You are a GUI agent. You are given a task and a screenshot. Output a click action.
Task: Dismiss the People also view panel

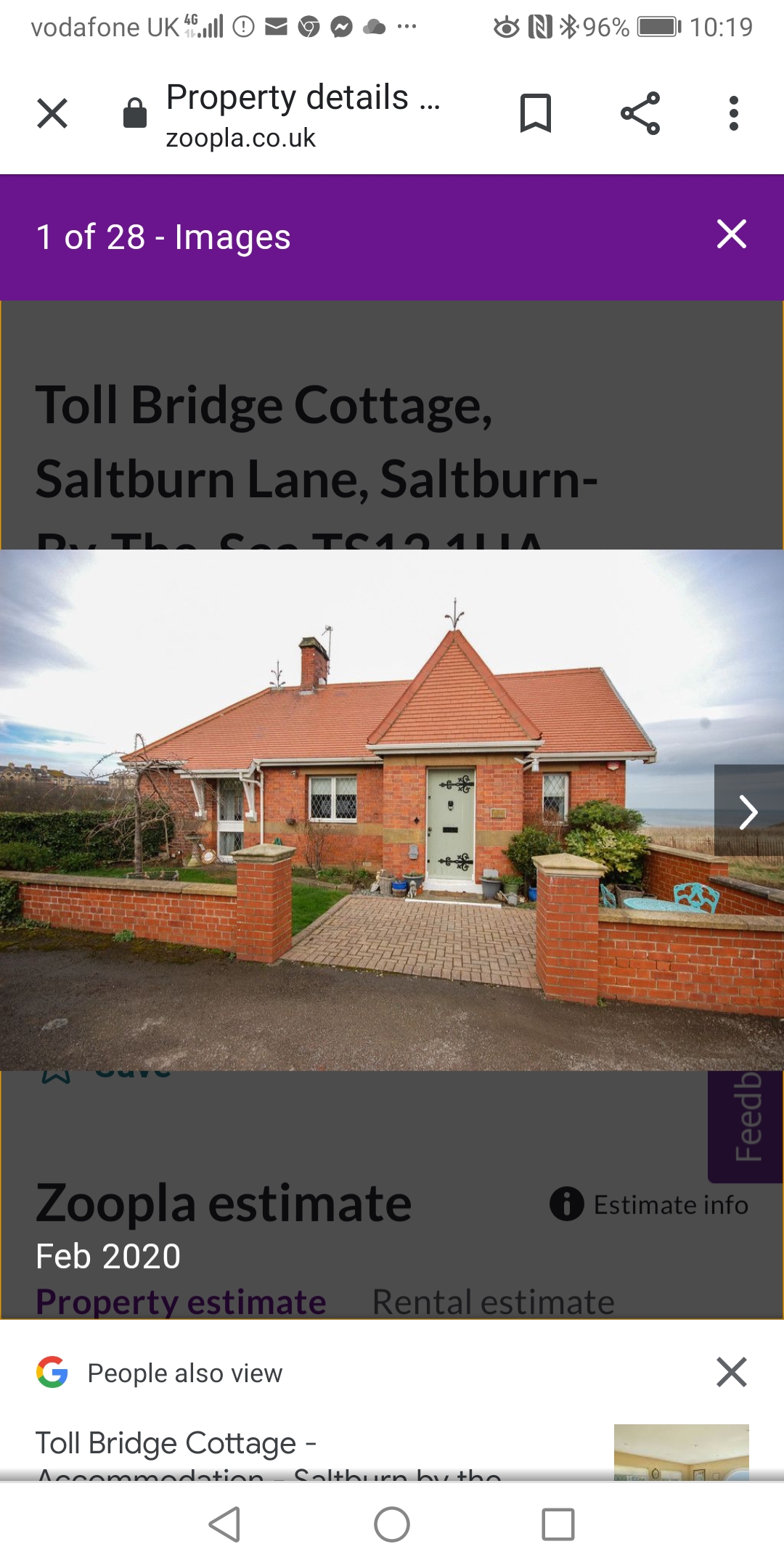[x=731, y=1372]
